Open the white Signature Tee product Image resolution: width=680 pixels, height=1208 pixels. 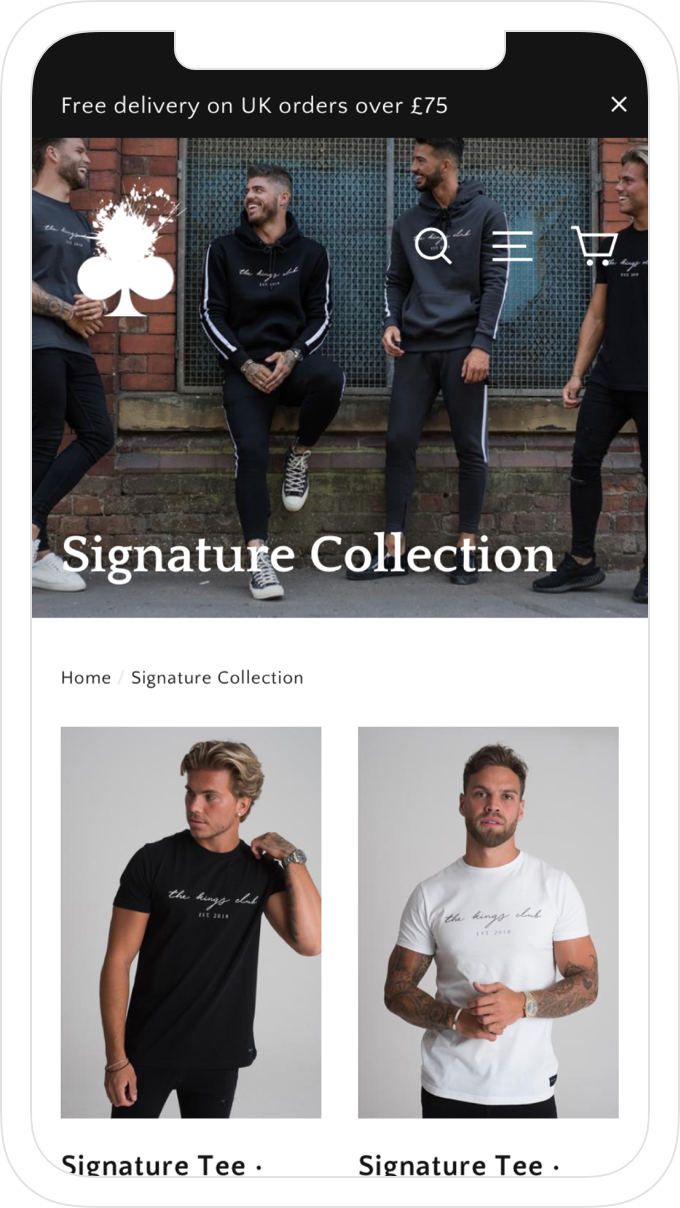coord(488,921)
